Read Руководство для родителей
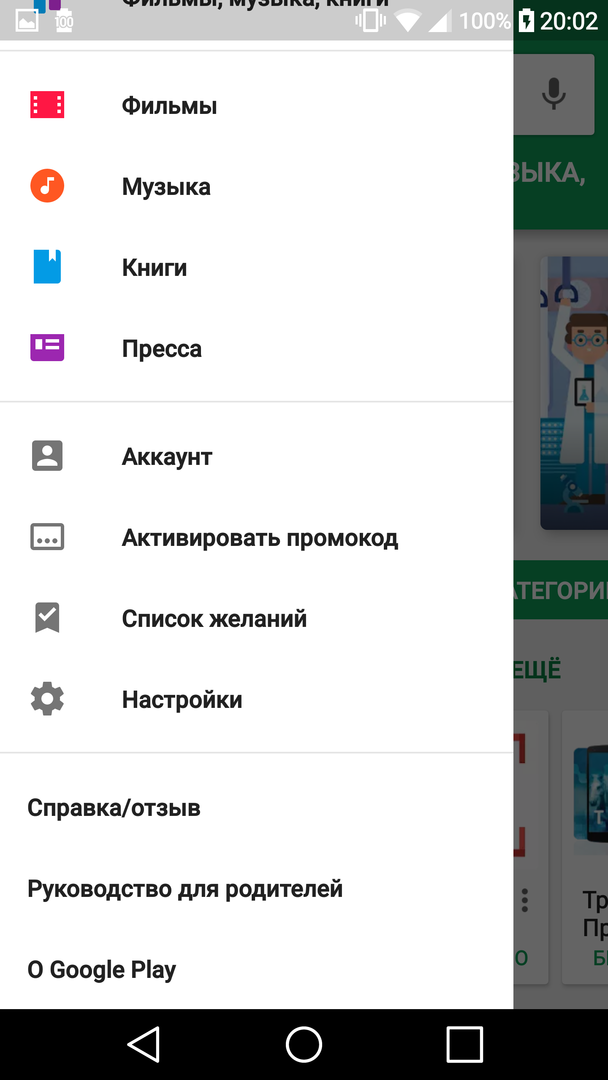The width and height of the screenshot is (608, 1080). tap(185, 889)
